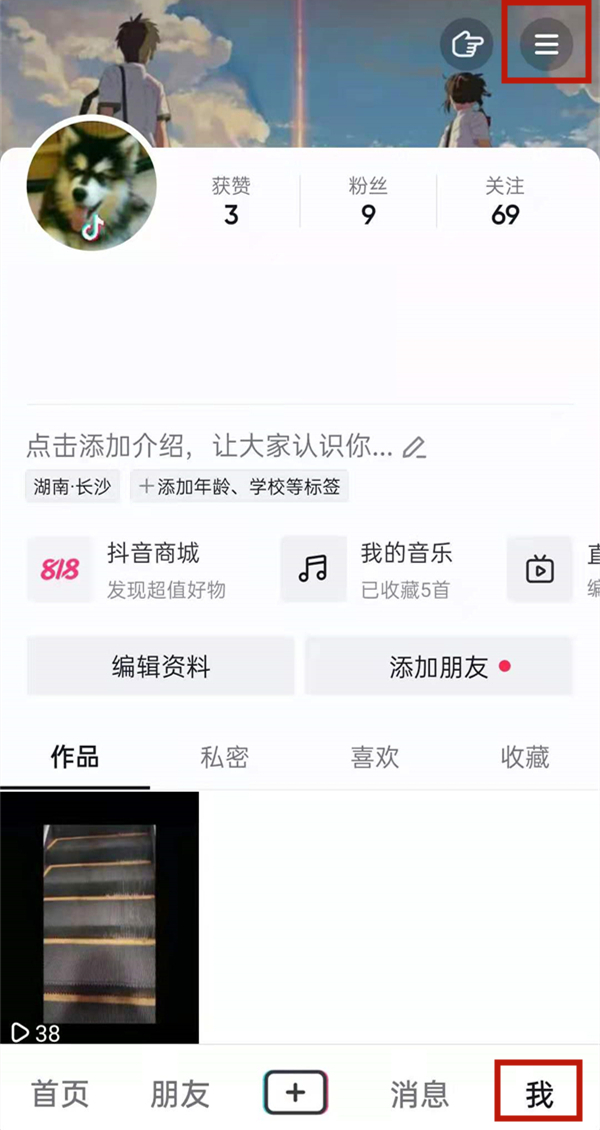The width and height of the screenshot is (600, 1130).
Task: Open the video with 38 plays
Action: pyautogui.click(x=99, y=917)
